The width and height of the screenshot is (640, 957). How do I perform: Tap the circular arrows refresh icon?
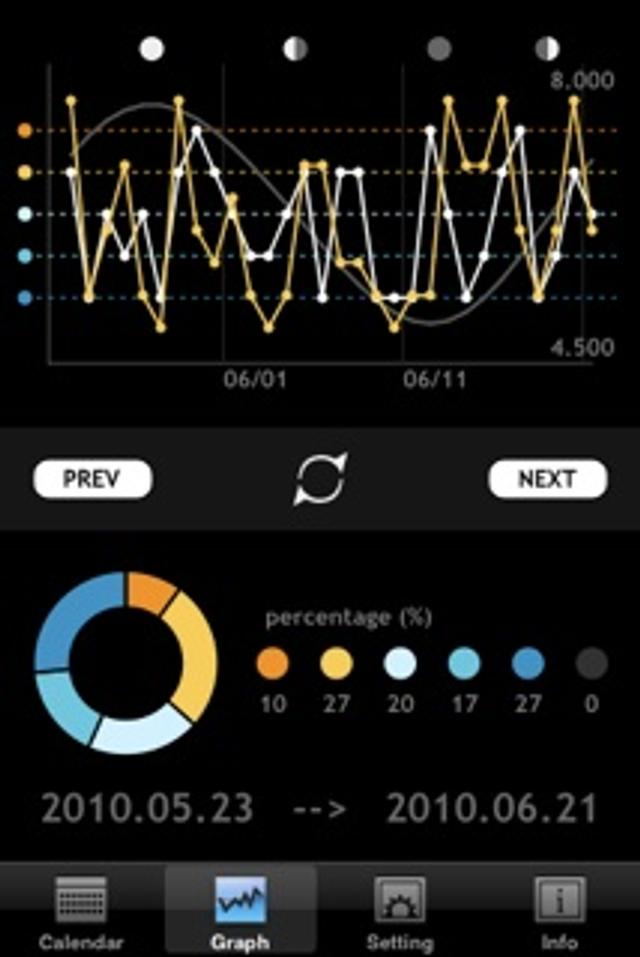coord(320,479)
